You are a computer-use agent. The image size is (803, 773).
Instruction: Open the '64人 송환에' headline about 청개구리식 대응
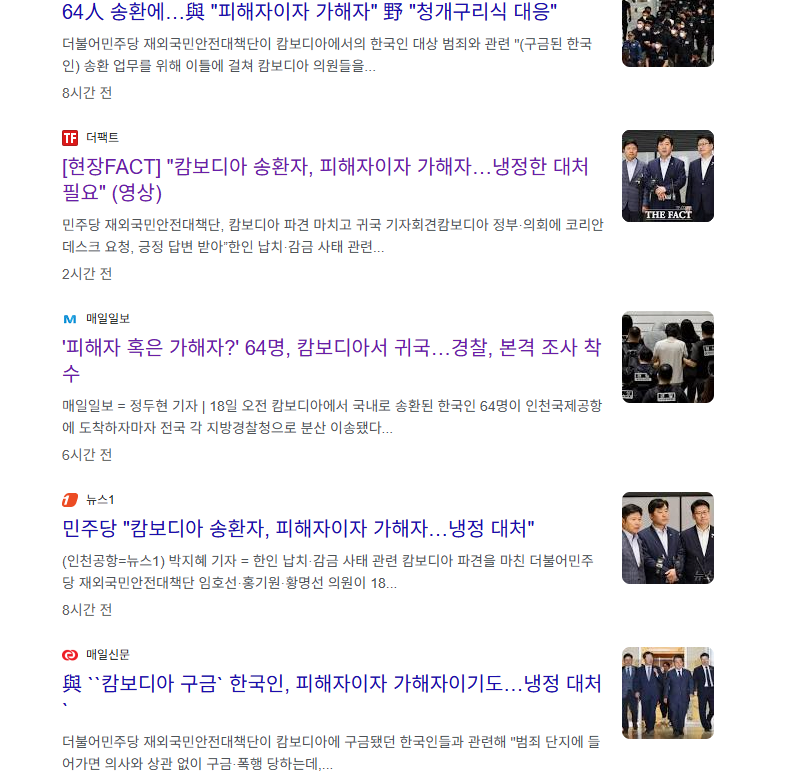(309, 13)
